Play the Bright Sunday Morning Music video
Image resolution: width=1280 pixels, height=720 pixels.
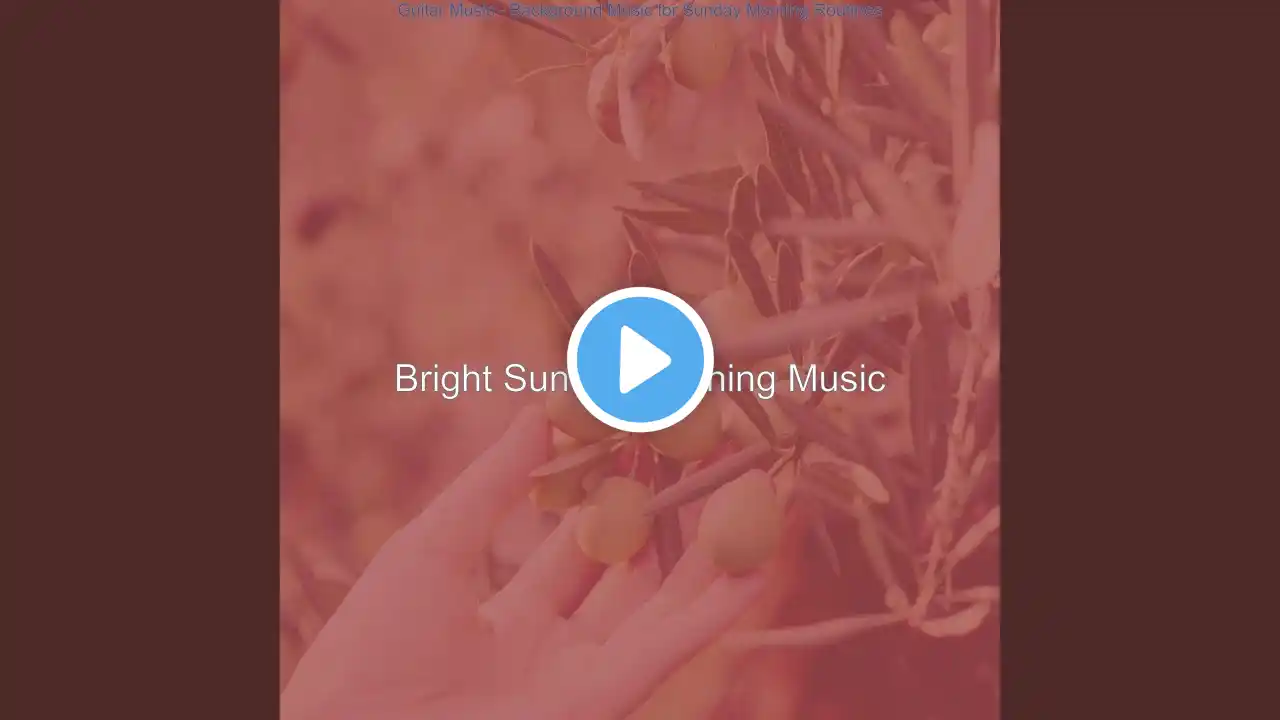pyautogui.click(x=640, y=359)
